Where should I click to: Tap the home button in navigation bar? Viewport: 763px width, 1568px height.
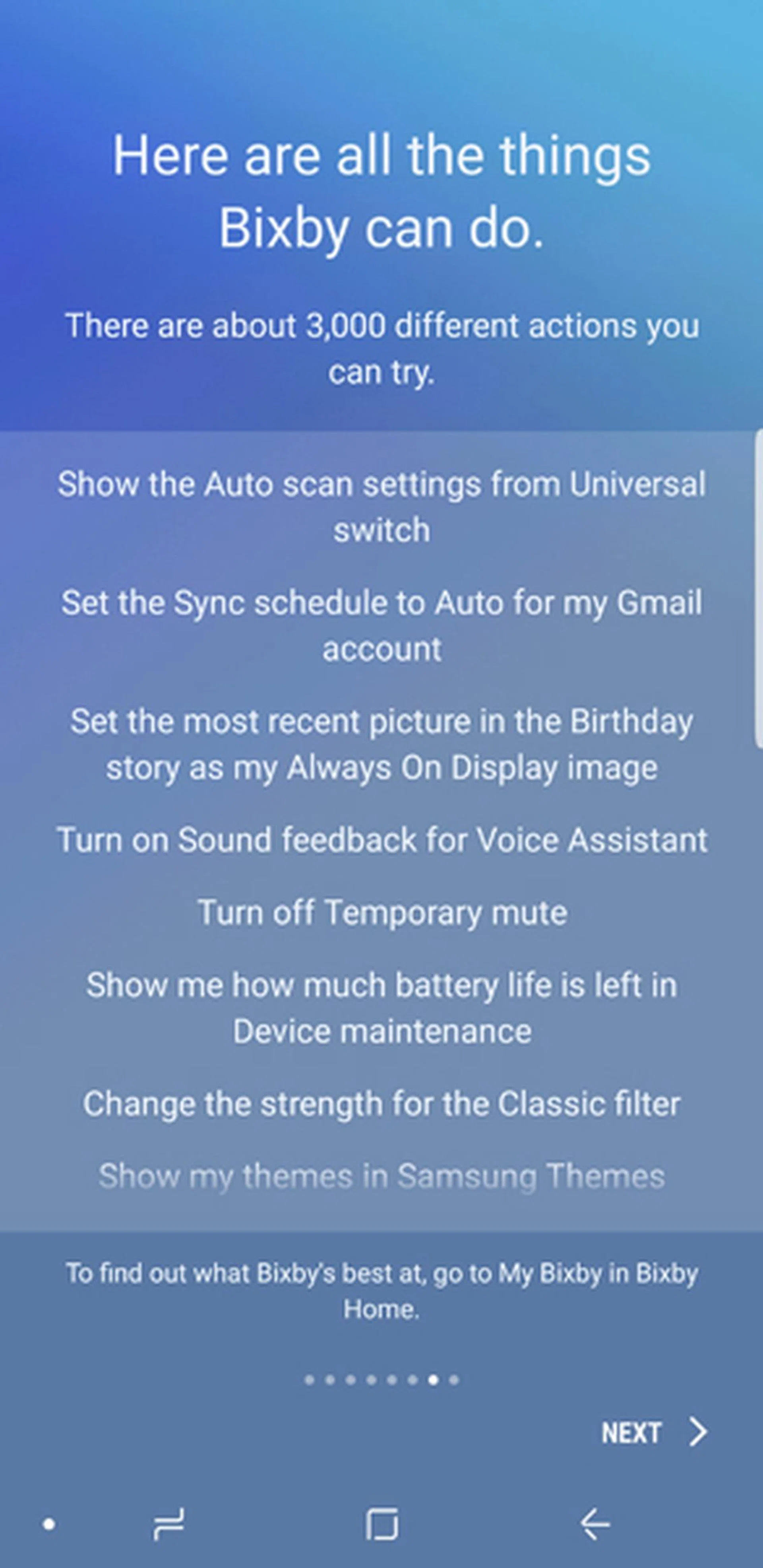click(382, 1524)
